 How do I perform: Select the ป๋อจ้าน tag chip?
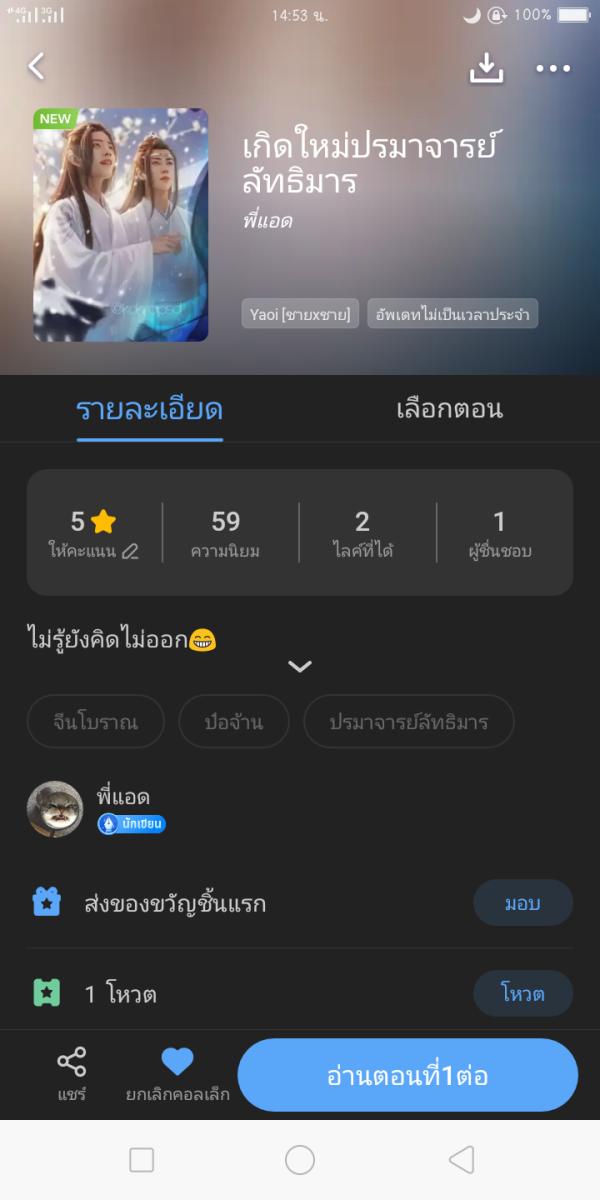click(234, 721)
